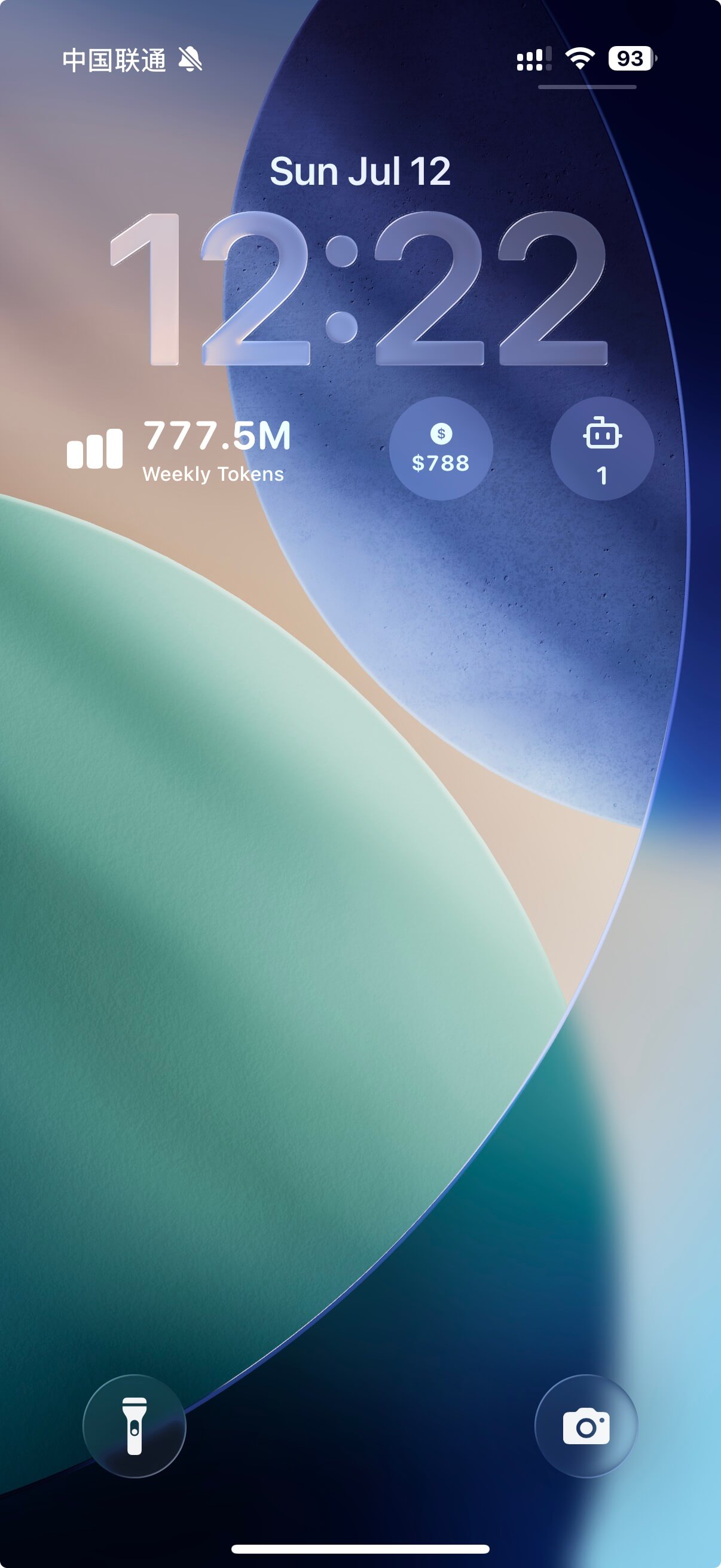Turn on the flashlight
This screenshot has height=1568, width=721.
(x=135, y=1426)
